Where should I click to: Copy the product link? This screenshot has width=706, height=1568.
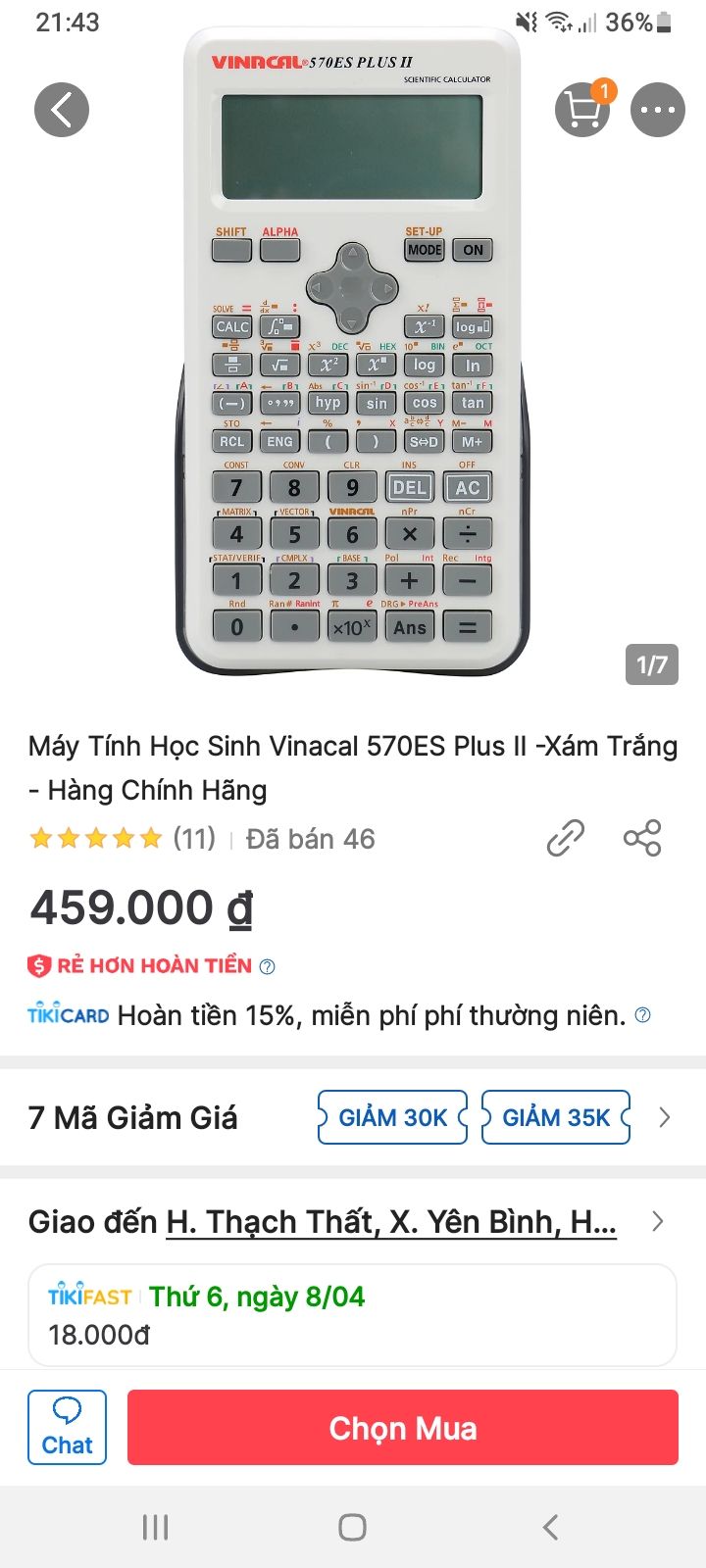(566, 839)
